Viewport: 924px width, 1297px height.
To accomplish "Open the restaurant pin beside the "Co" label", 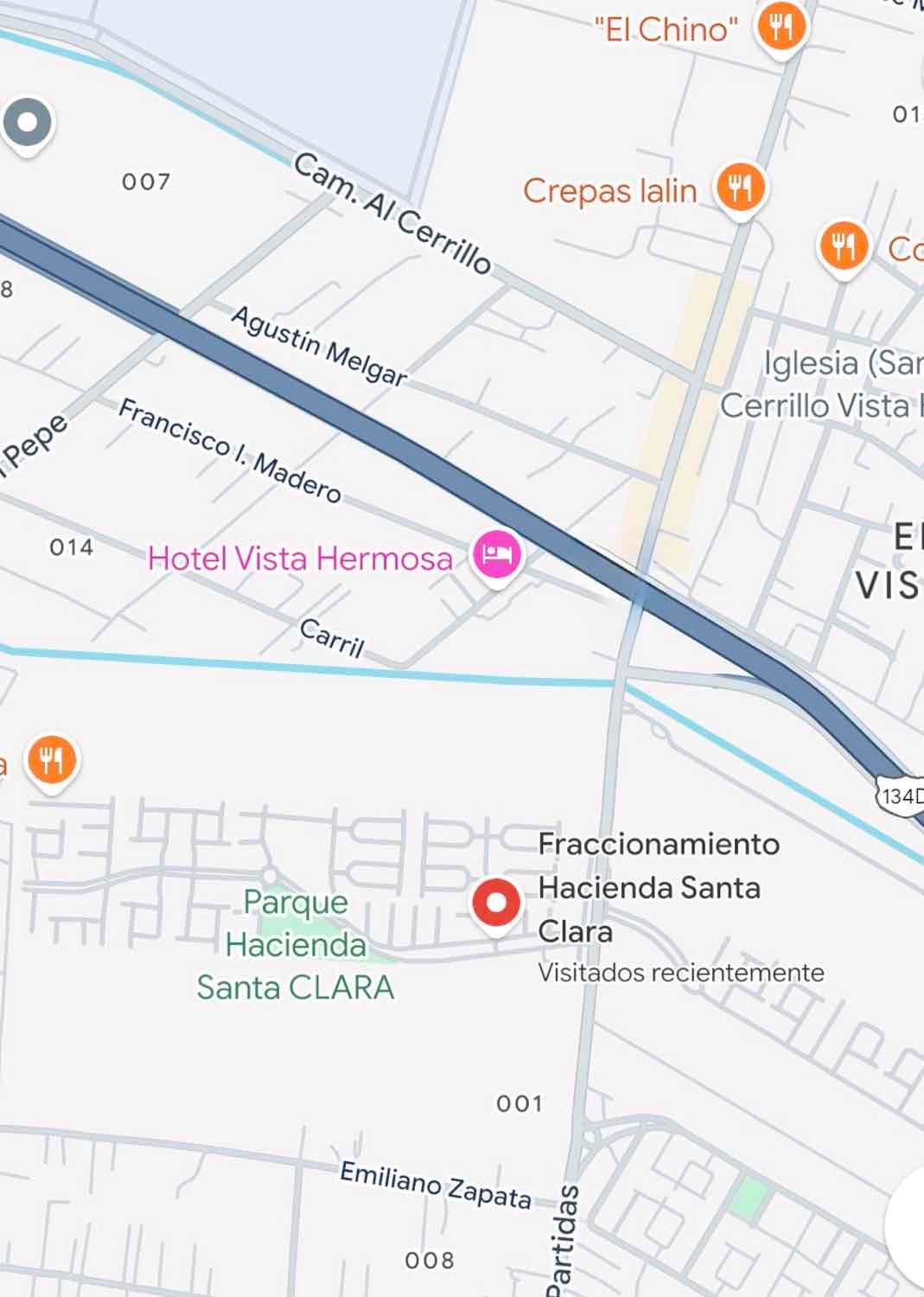I will (844, 248).
